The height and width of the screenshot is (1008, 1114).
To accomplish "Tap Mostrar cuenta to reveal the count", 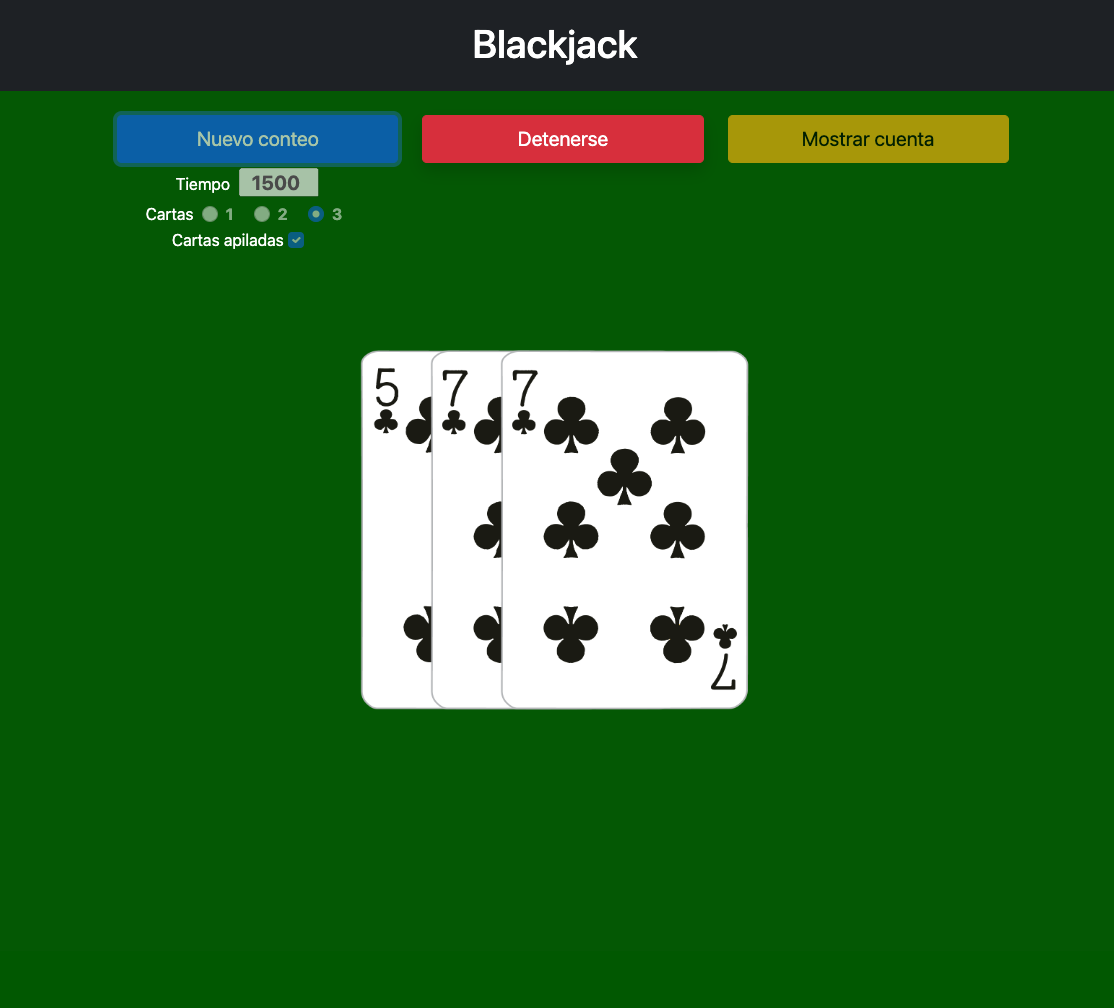I will (867, 139).
